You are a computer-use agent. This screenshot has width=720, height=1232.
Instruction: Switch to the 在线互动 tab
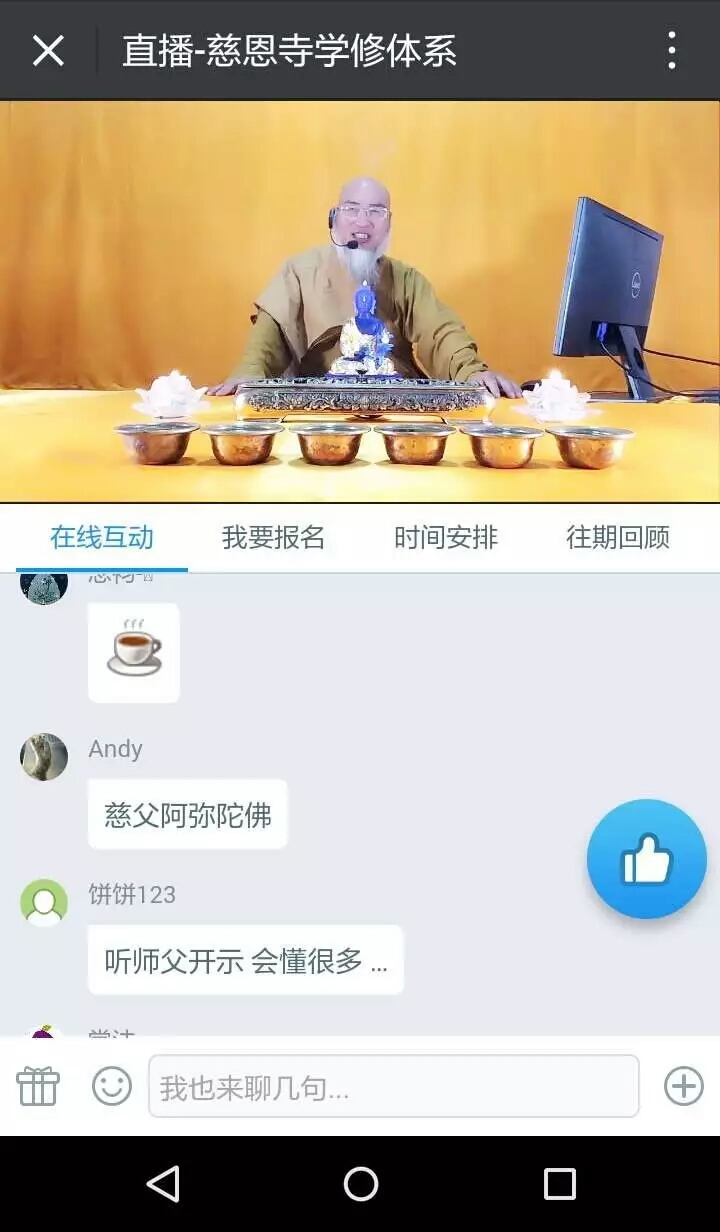pyautogui.click(x=102, y=537)
